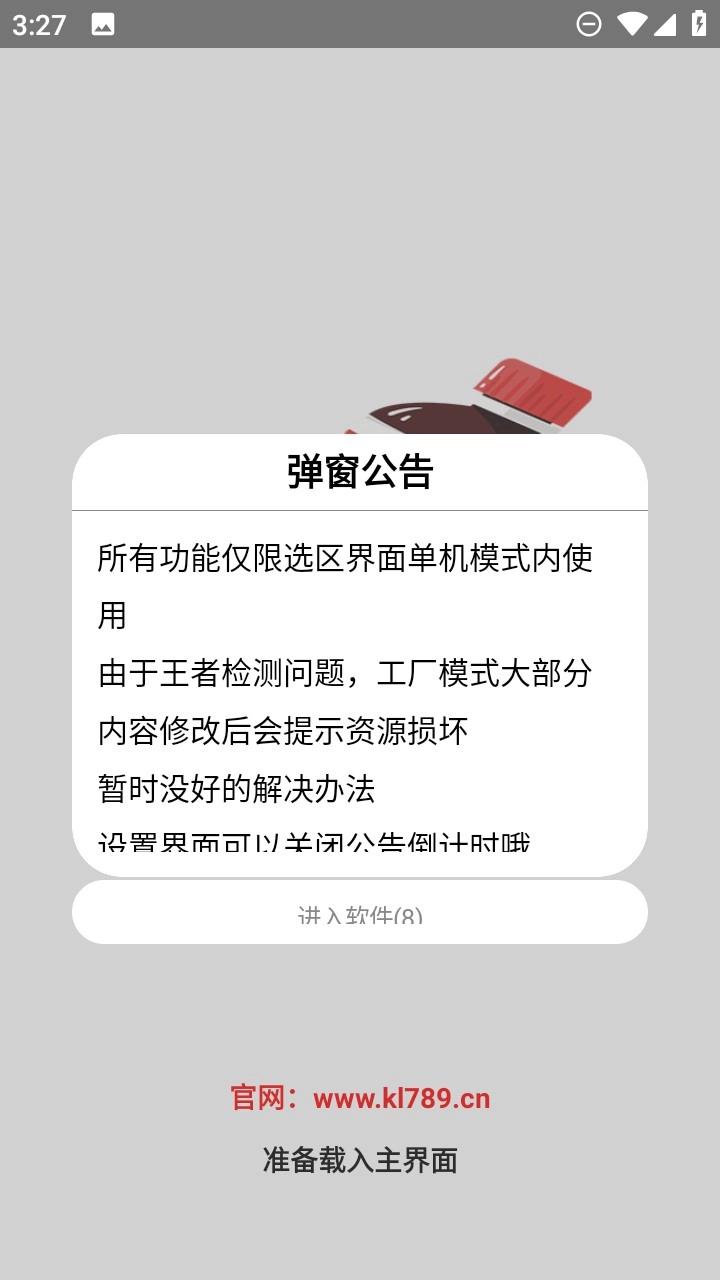Tap the 进入软件 button
This screenshot has width=720, height=1280.
click(360, 913)
